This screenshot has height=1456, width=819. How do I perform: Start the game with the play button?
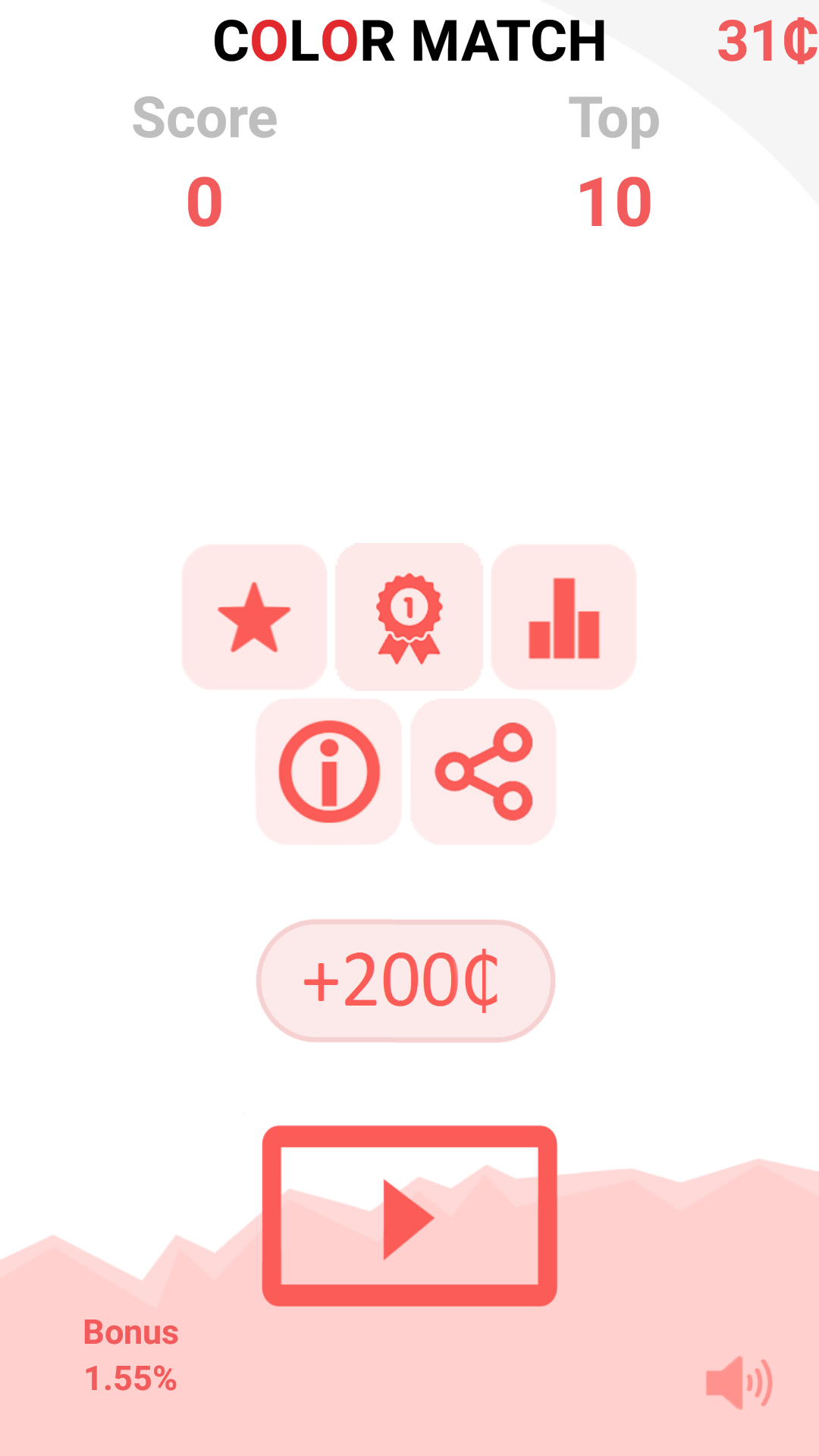point(409,1216)
